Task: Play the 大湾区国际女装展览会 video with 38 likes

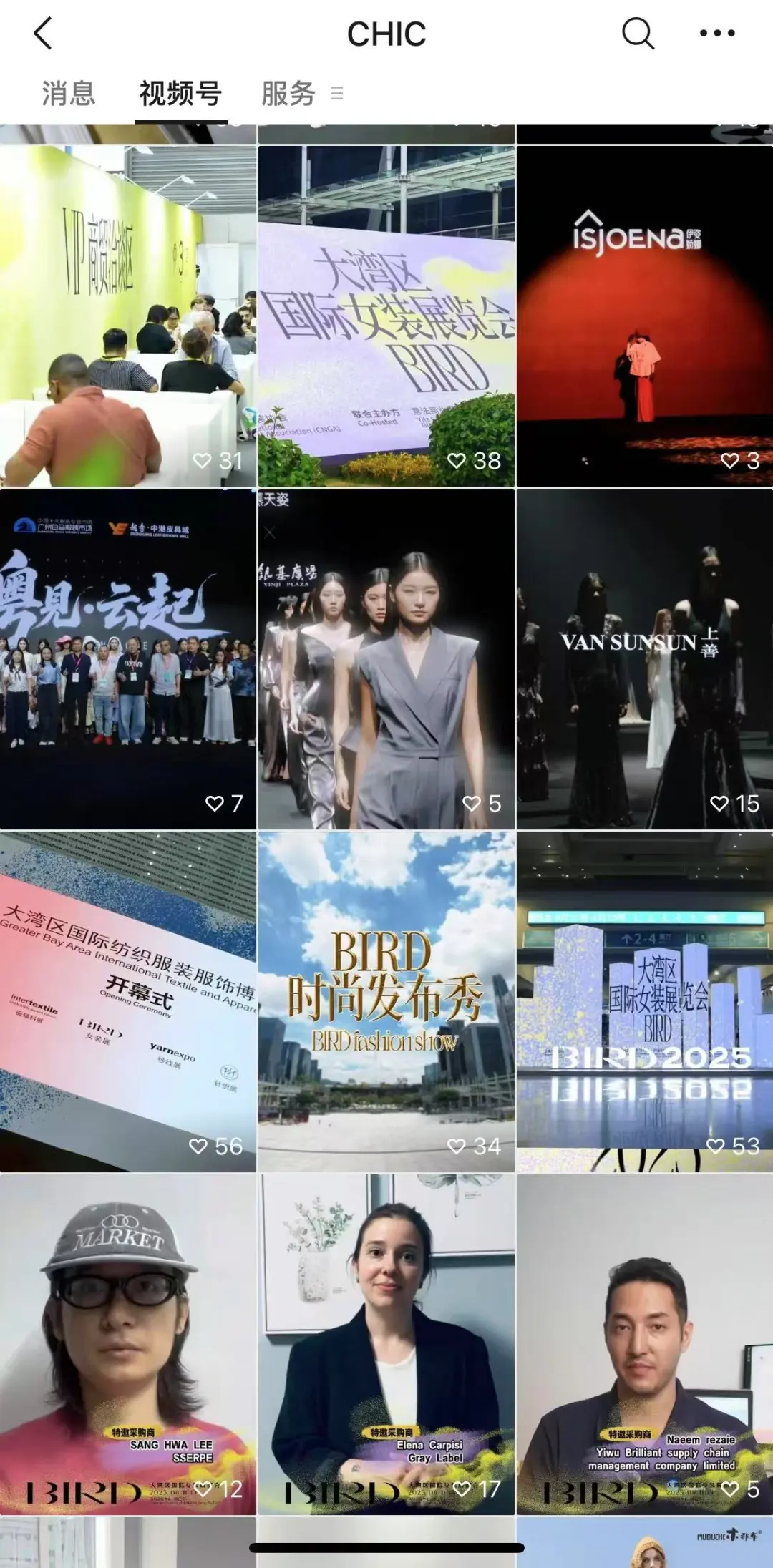Action: pos(386,316)
